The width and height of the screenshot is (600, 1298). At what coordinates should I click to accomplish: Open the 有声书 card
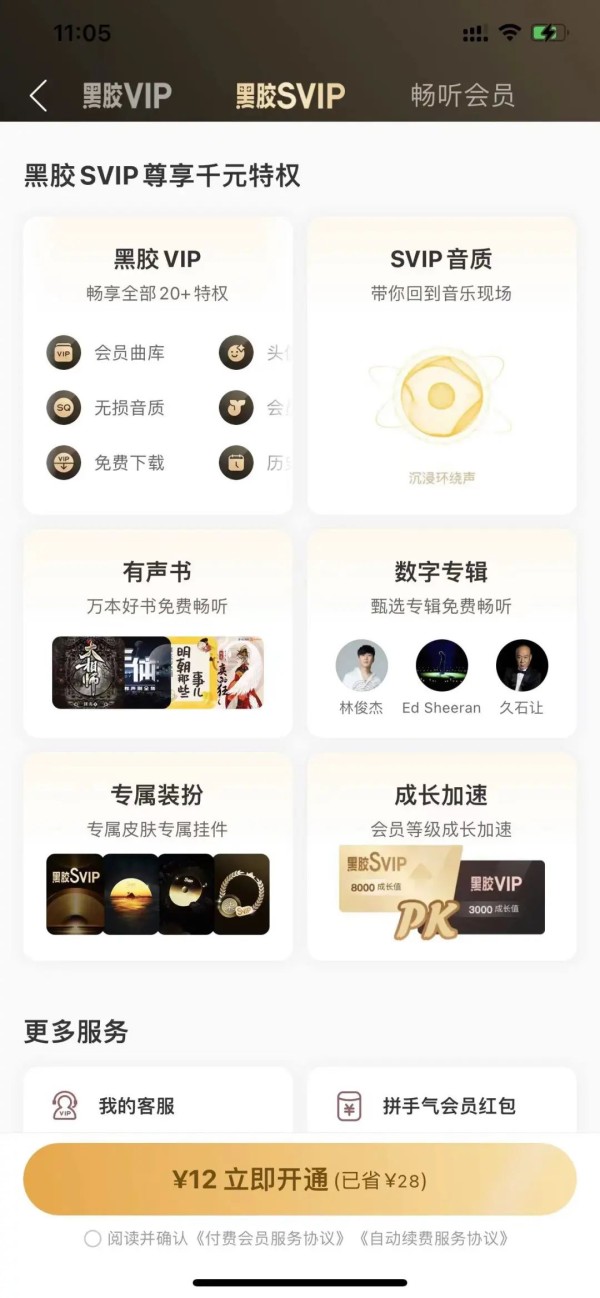click(x=158, y=633)
